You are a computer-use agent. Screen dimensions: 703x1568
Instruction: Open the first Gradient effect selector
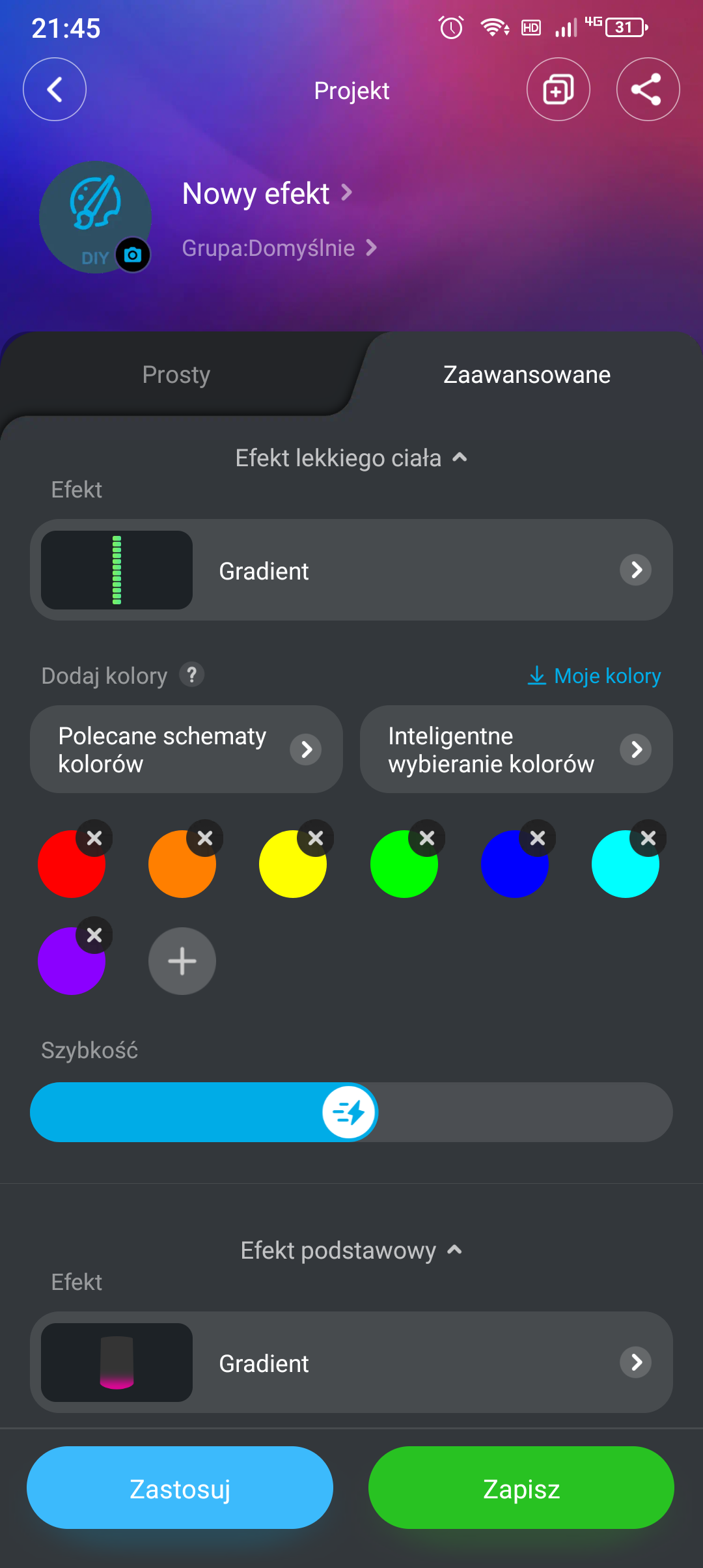pyautogui.click(x=351, y=570)
